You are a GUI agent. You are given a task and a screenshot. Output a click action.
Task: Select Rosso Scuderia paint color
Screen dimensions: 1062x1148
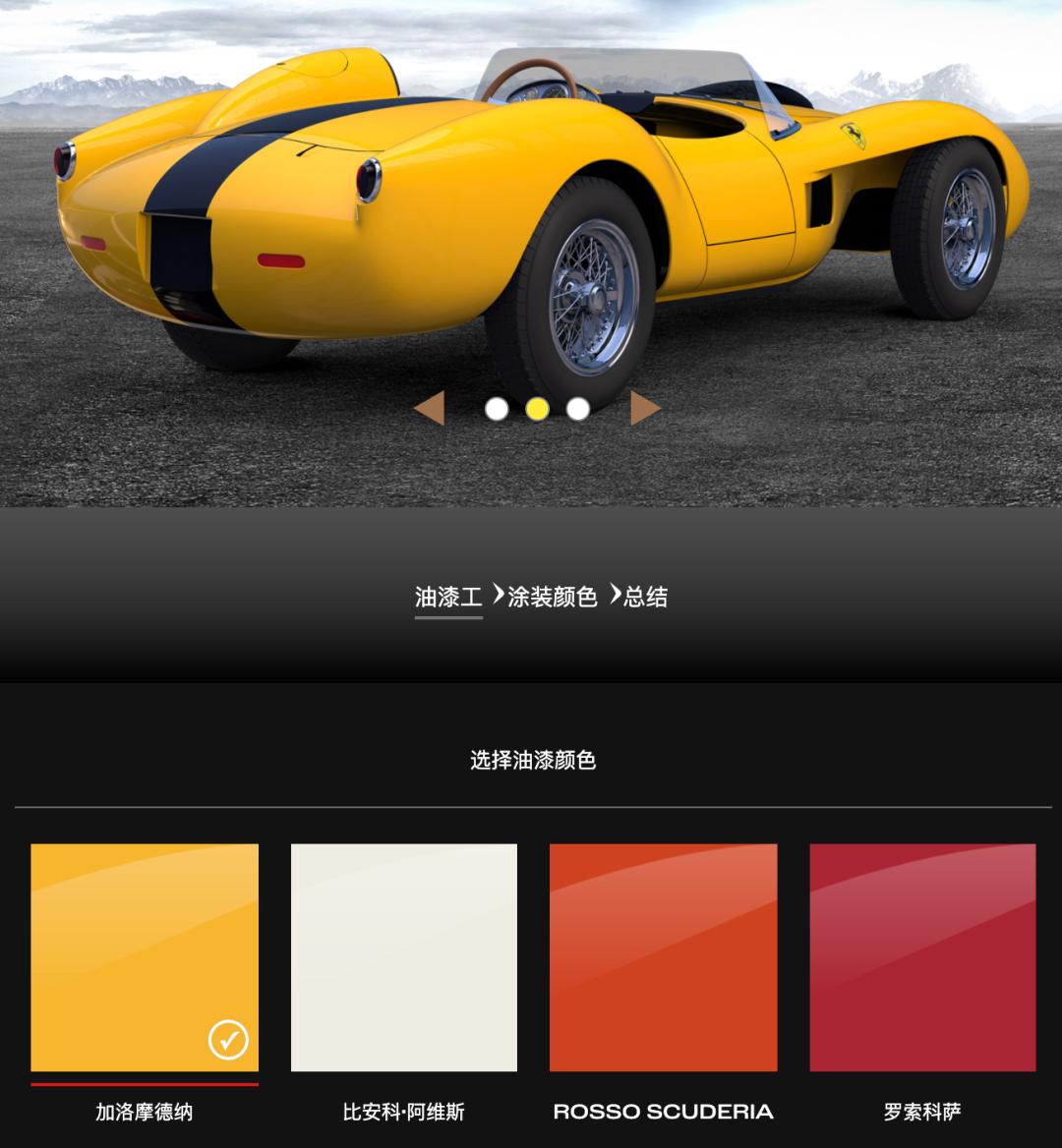[663, 957]
